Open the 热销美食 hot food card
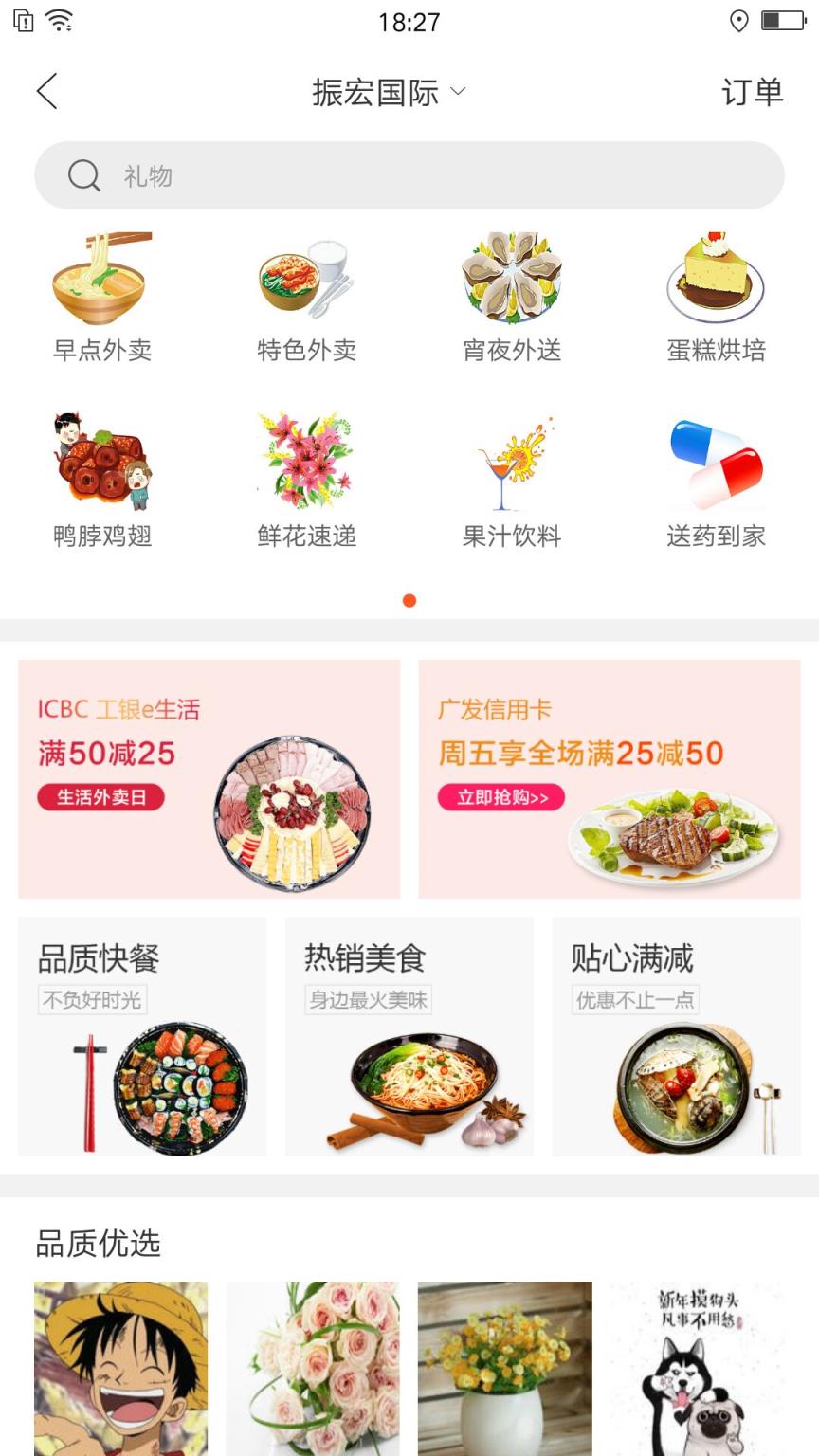 (x=409, y=1036)
